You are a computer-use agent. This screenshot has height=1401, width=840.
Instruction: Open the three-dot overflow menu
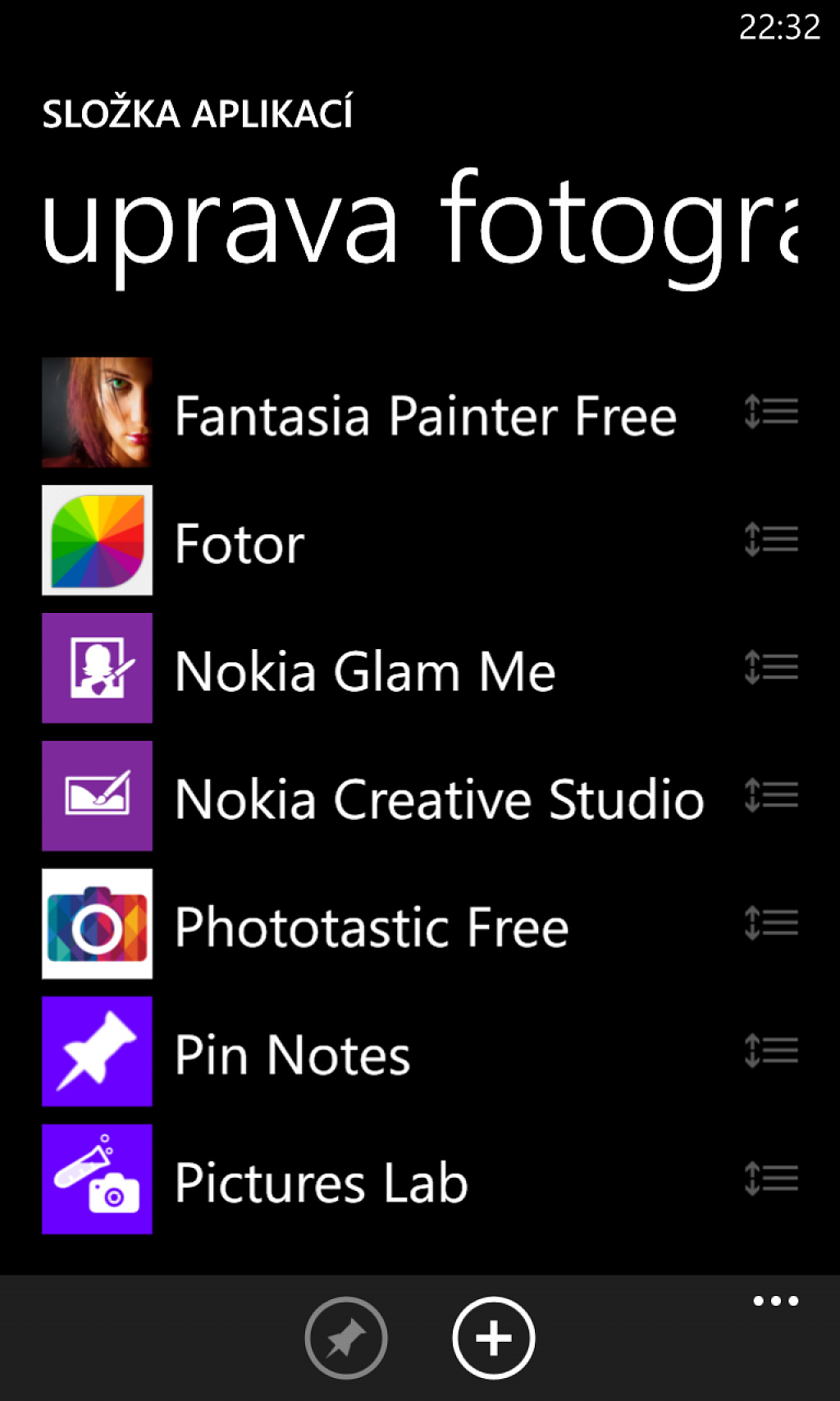pyautogui.click(x=776, y=1301)
